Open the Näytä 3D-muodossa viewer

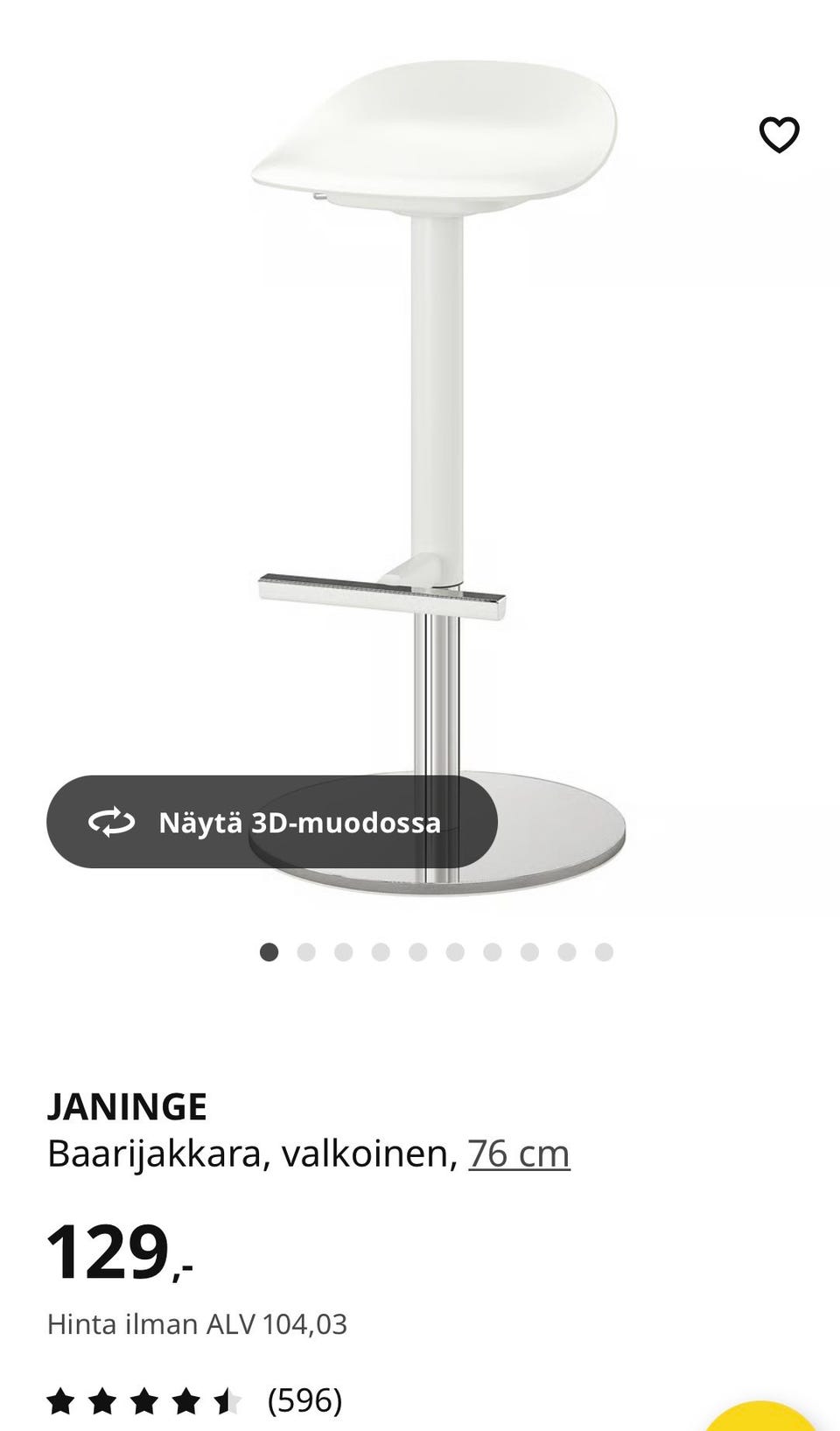(x=272, y=822)
